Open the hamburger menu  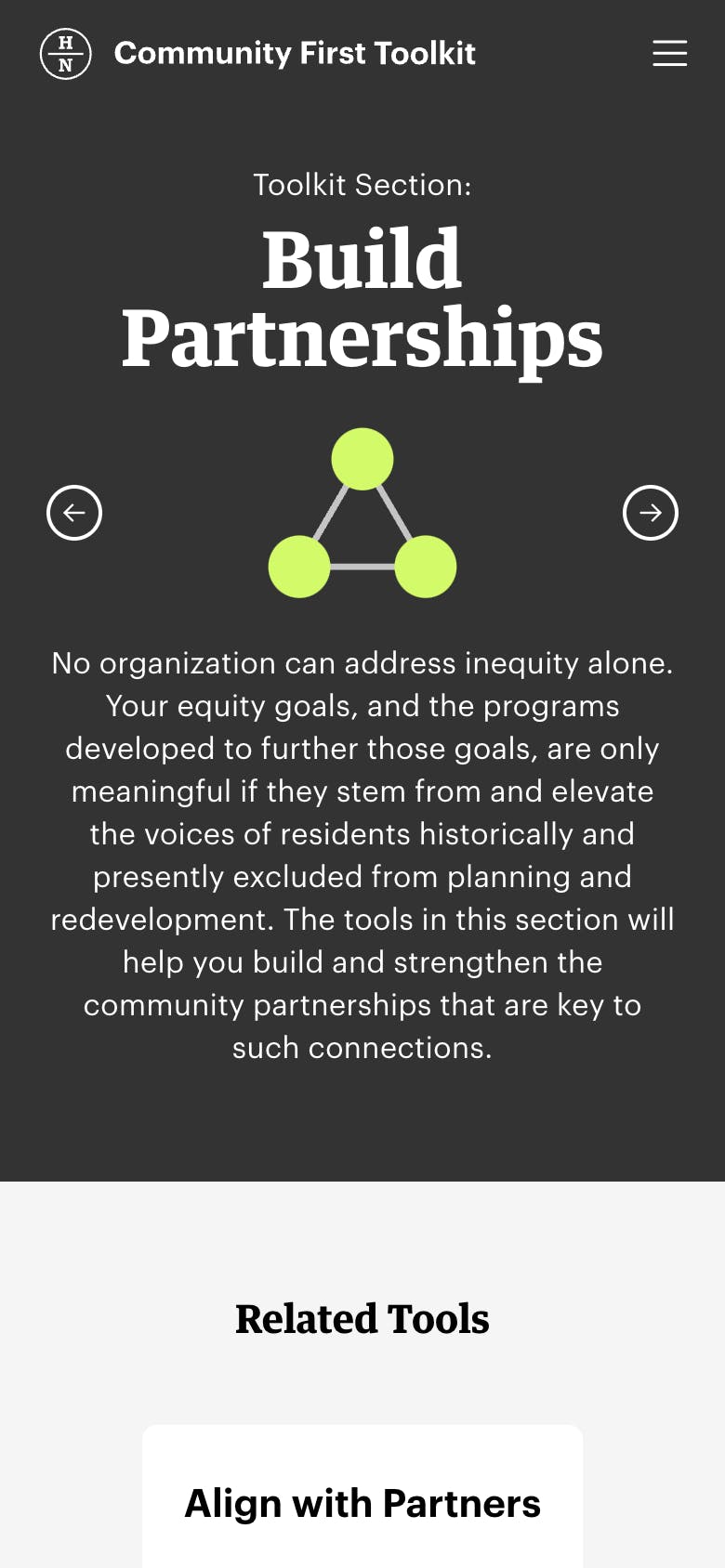pos(669,53)
